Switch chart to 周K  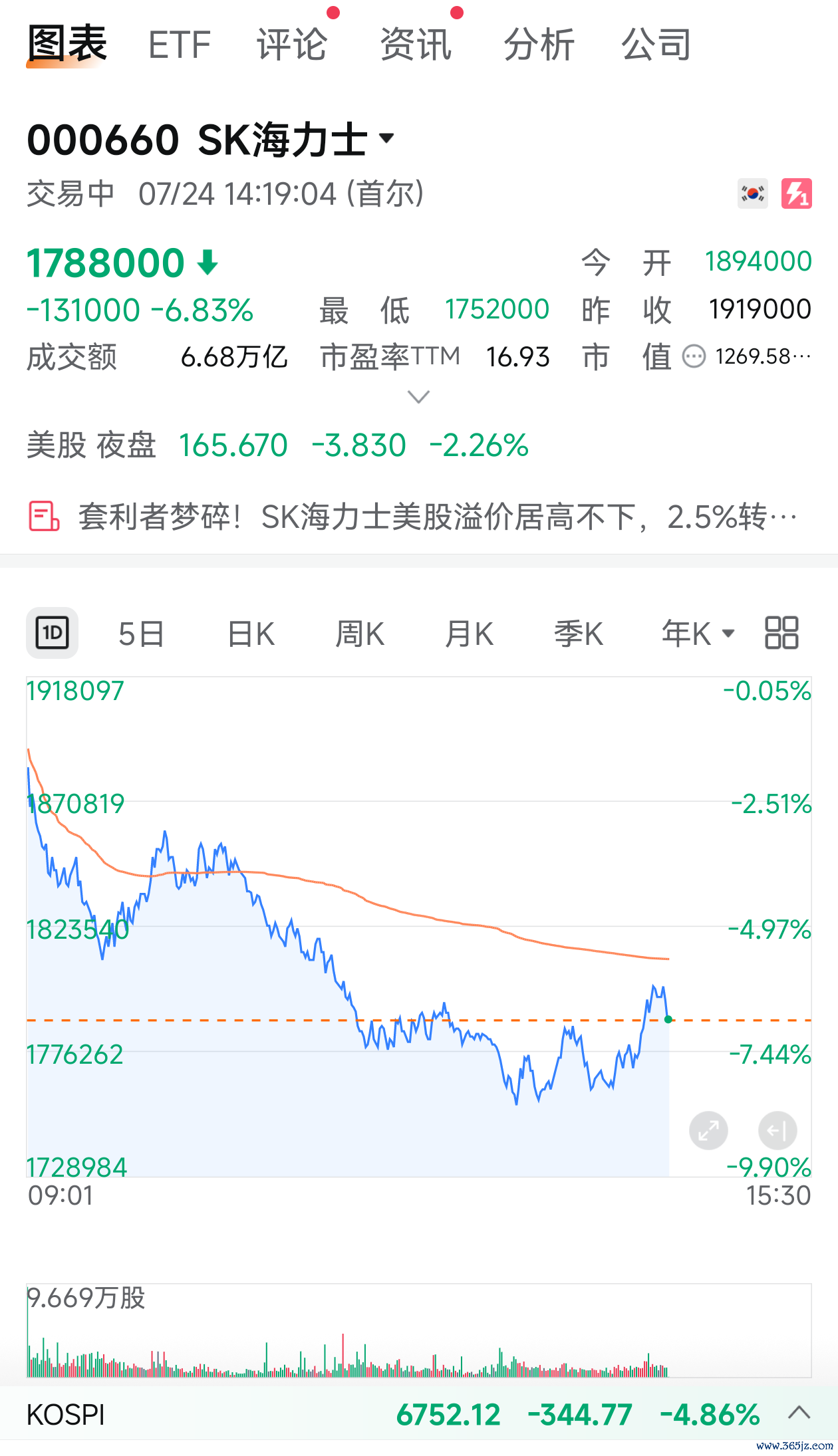pos(360,634)
